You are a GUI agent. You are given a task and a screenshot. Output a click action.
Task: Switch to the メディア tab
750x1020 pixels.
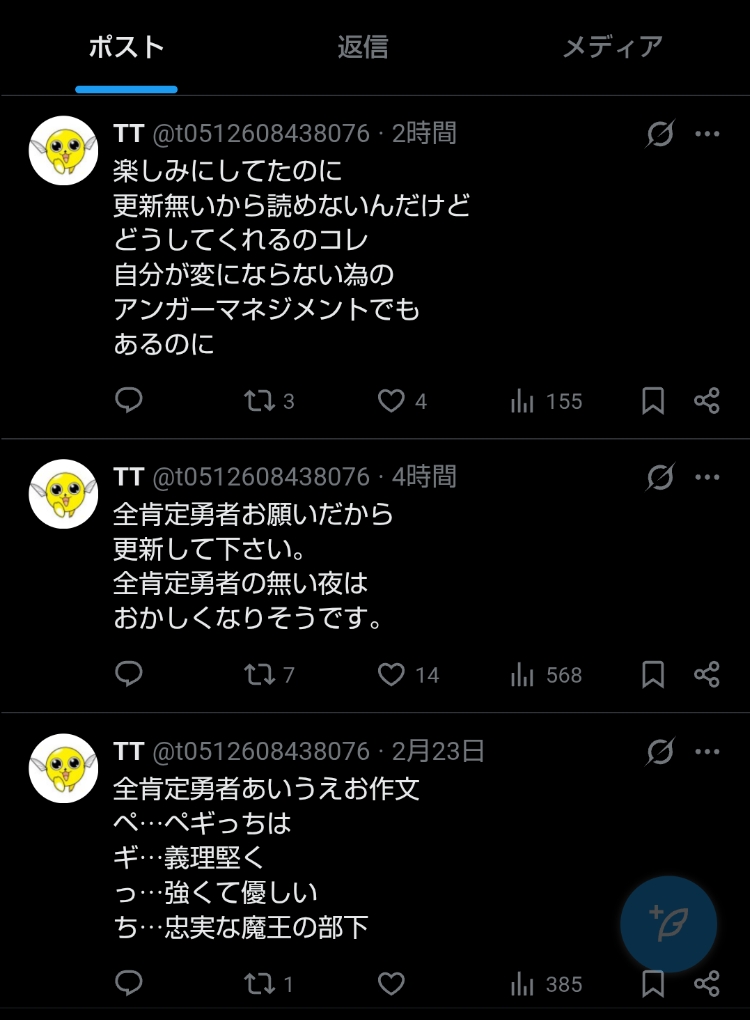click(x=612, y=47)
